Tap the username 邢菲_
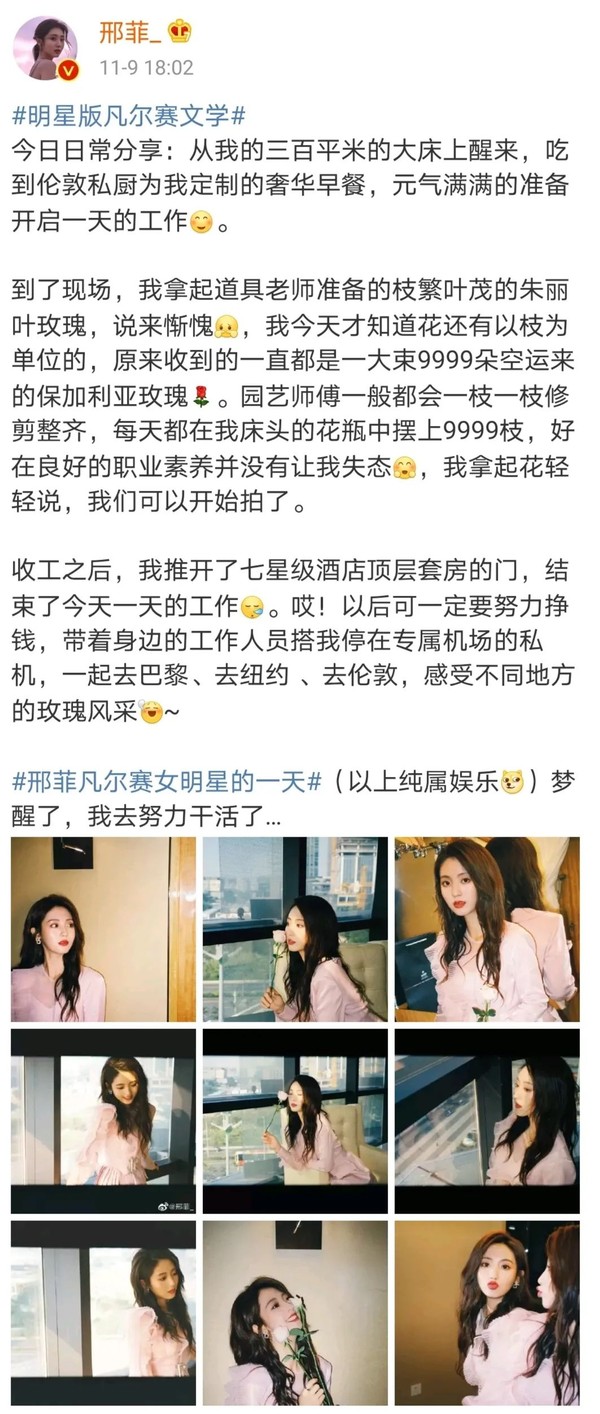The height and width of the screenshot is (1414, 600). (x=128, y=32)
